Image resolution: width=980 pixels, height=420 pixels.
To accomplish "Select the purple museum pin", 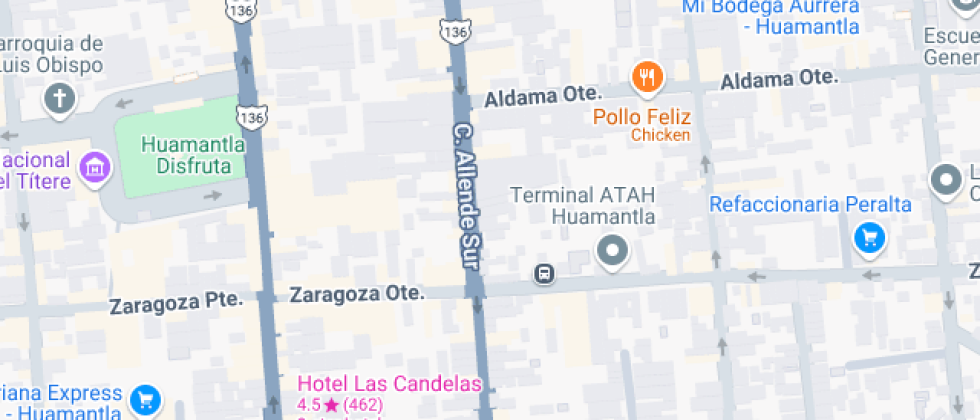I will point(95,168).
